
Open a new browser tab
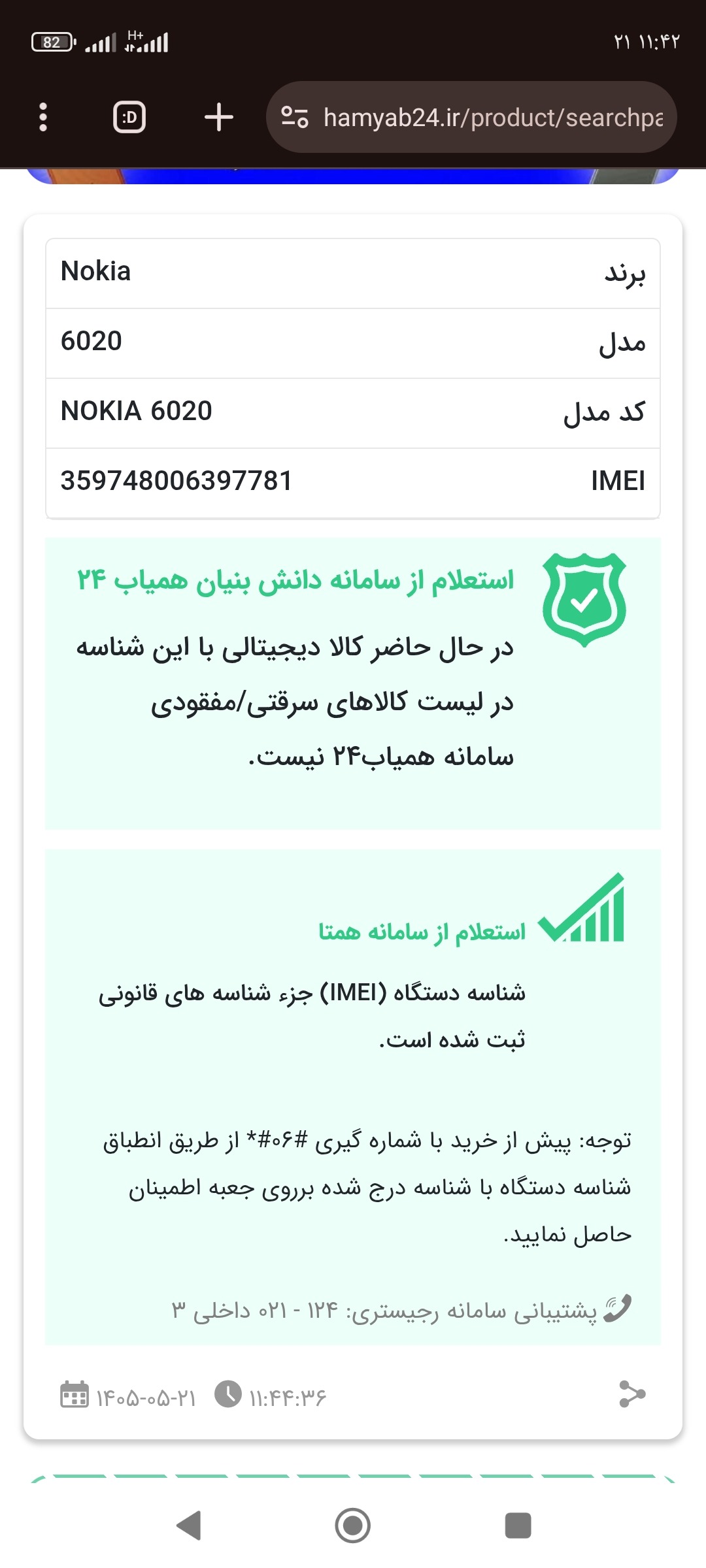(x=218, y=118)
